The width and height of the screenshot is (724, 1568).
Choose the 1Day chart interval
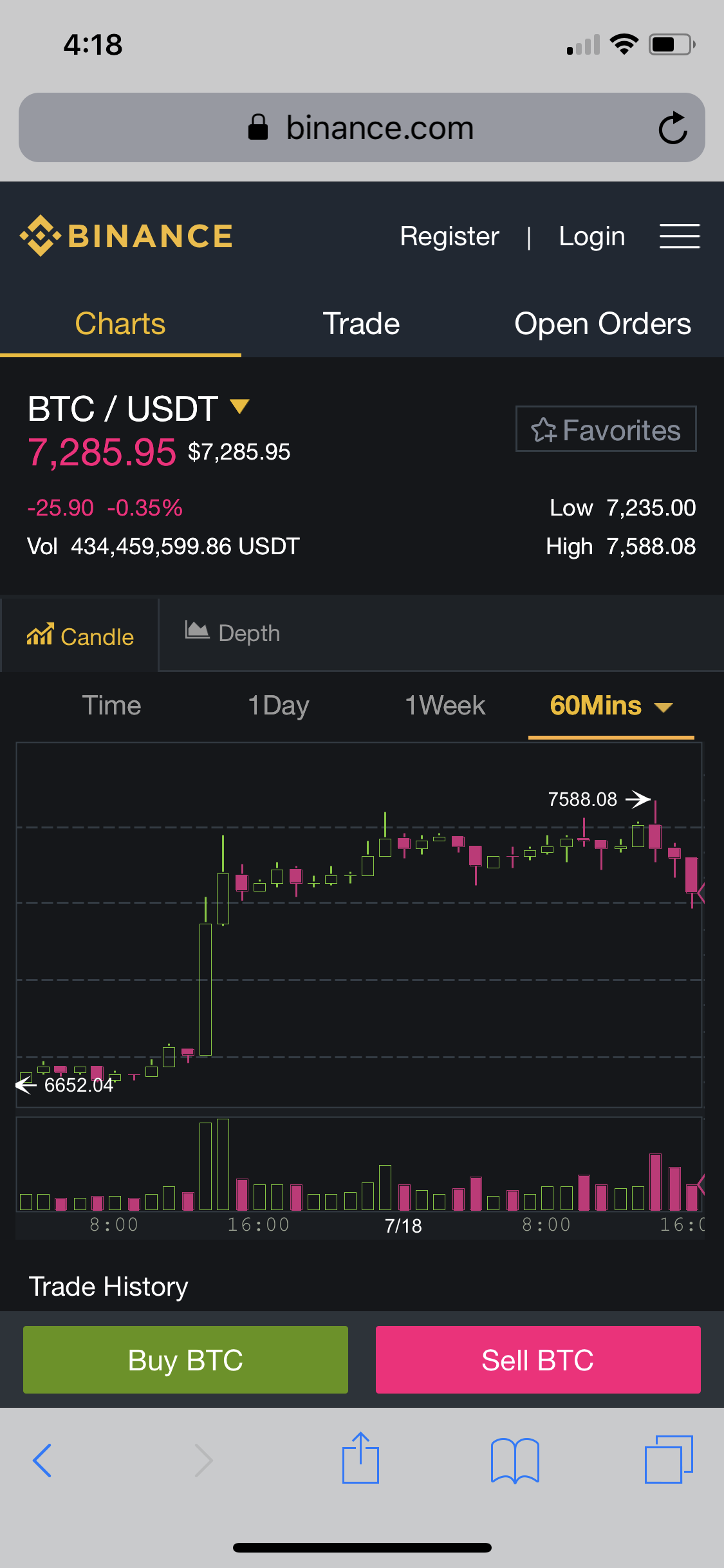pos(279,705)
